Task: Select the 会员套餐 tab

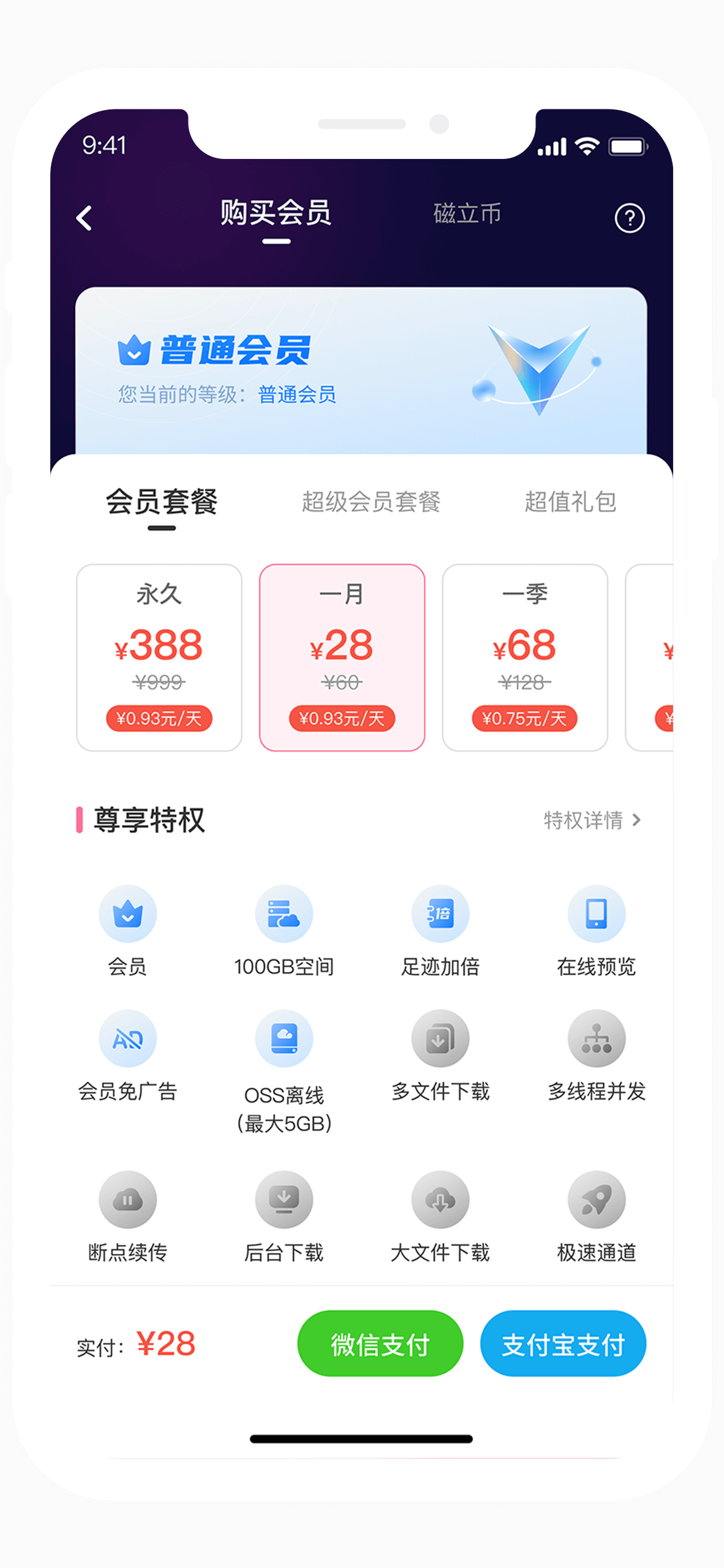Action: pyautogui.click(x=162, y=502)
